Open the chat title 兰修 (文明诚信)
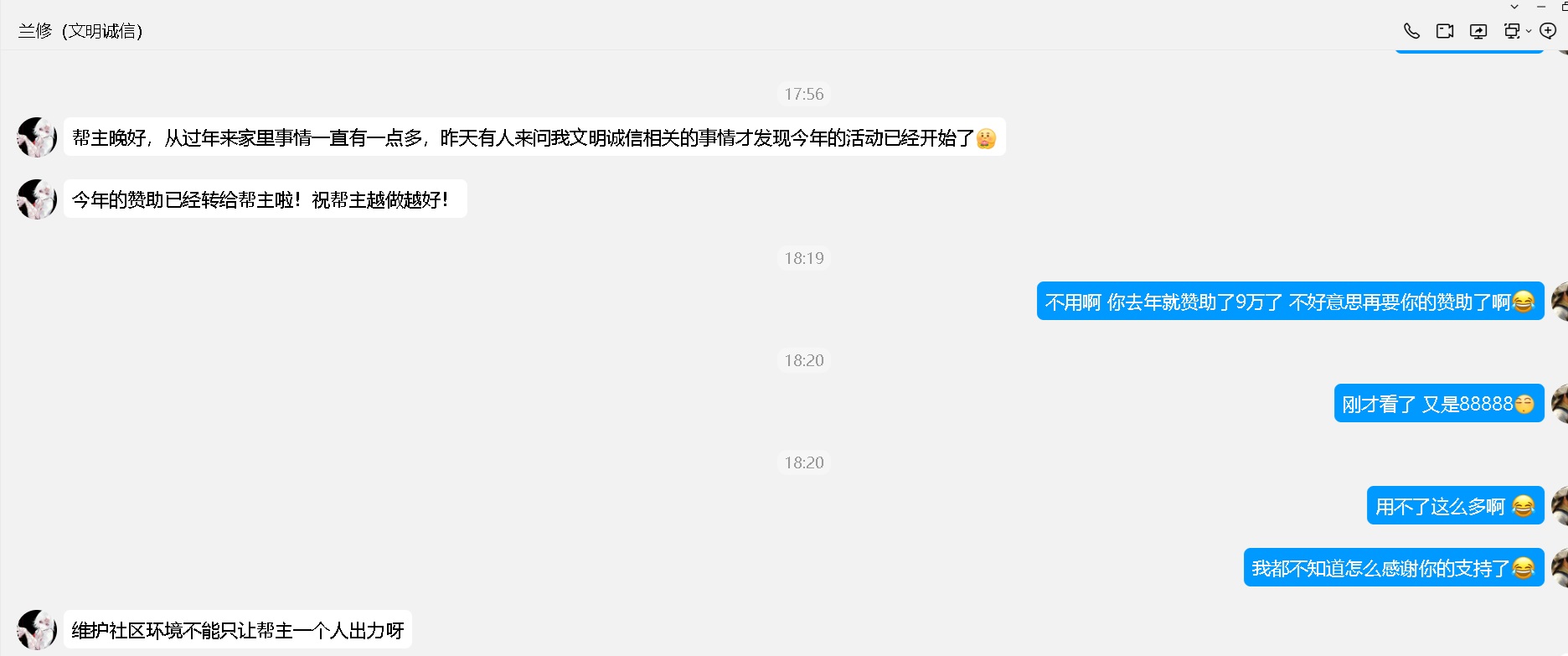This screenshot has width=1568, height=656. (80, 31)
